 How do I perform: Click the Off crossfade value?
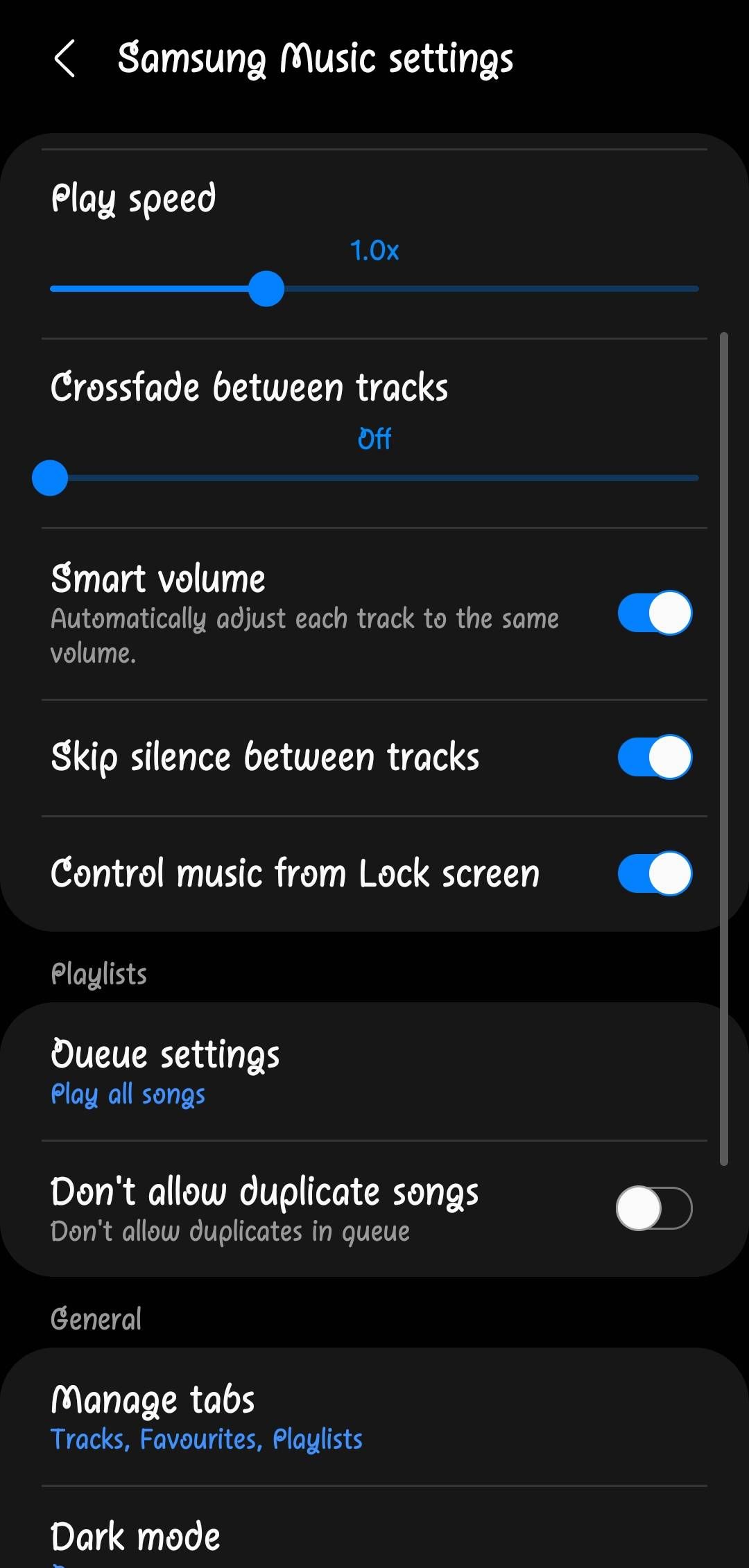point(374,438)
